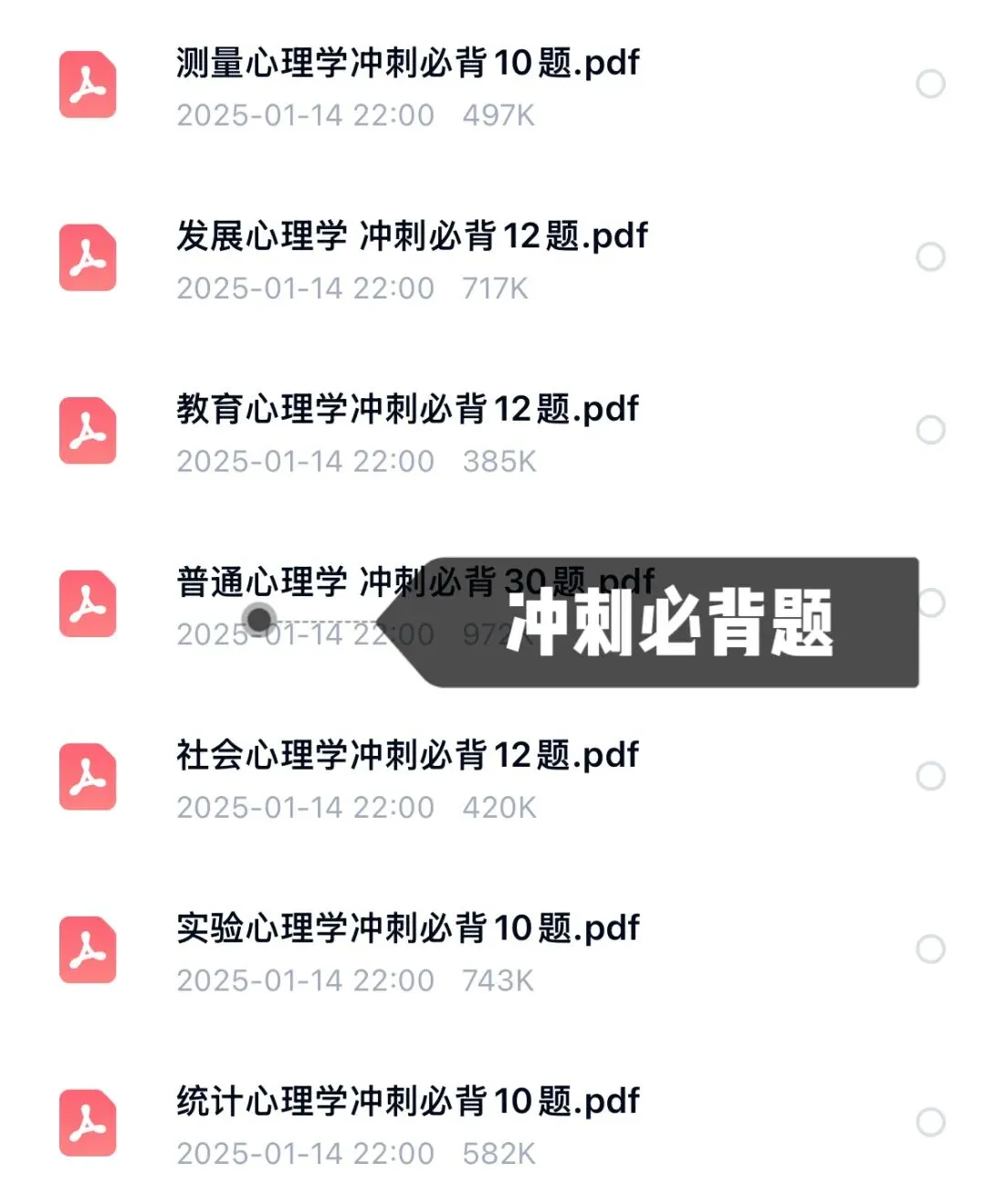
Task: Select the 实验心理学 file circle
Action: [930, 949]
